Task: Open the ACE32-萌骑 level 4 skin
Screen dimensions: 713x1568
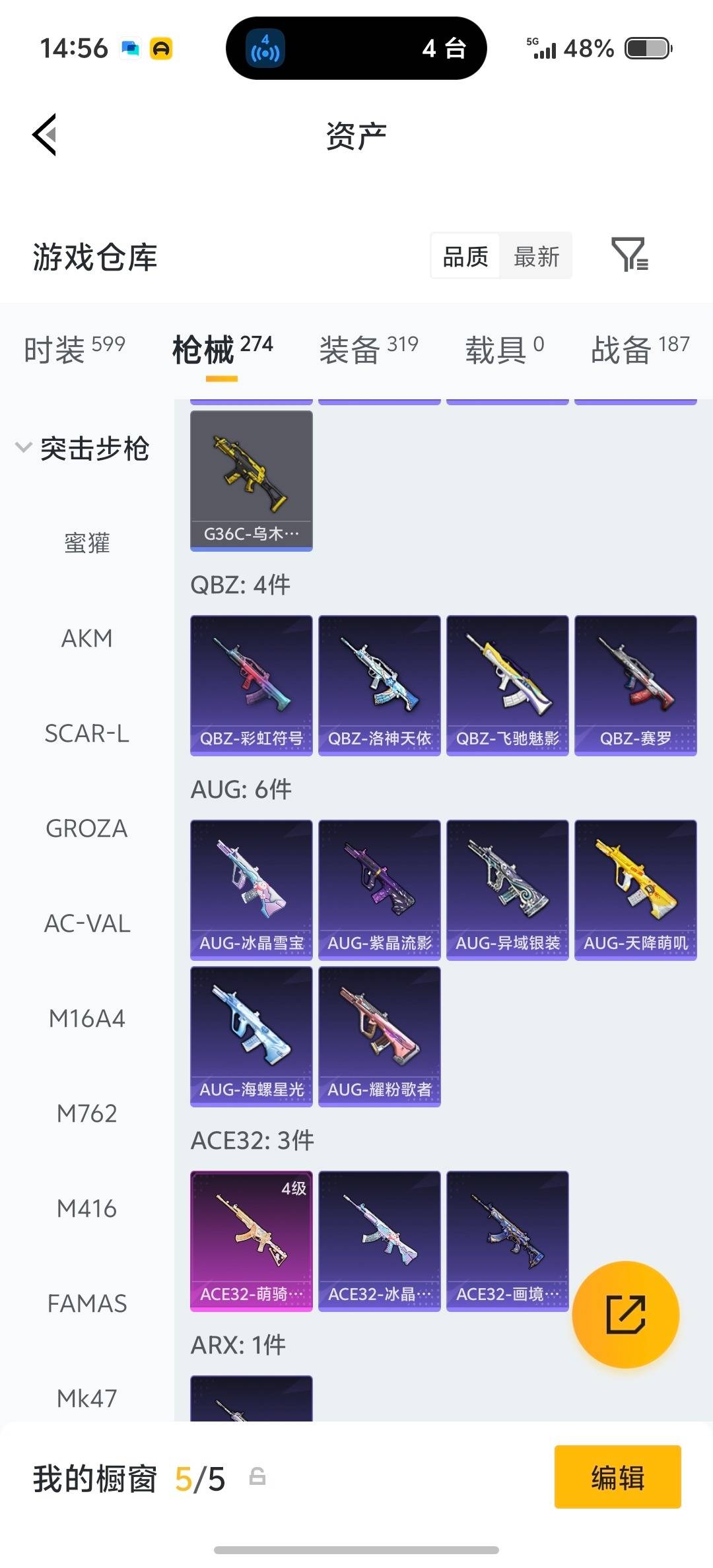Action: [x=251, y=1241]
